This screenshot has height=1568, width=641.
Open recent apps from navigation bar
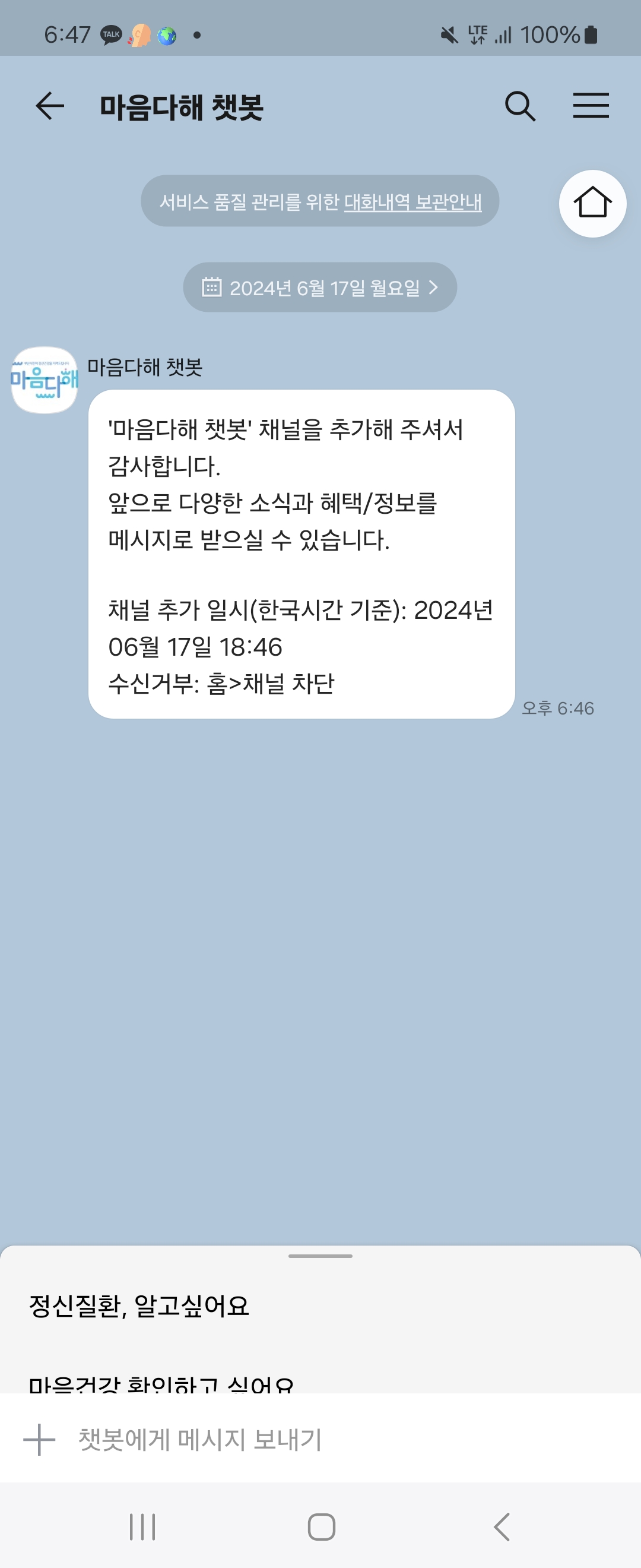[x=142, y=1527]
